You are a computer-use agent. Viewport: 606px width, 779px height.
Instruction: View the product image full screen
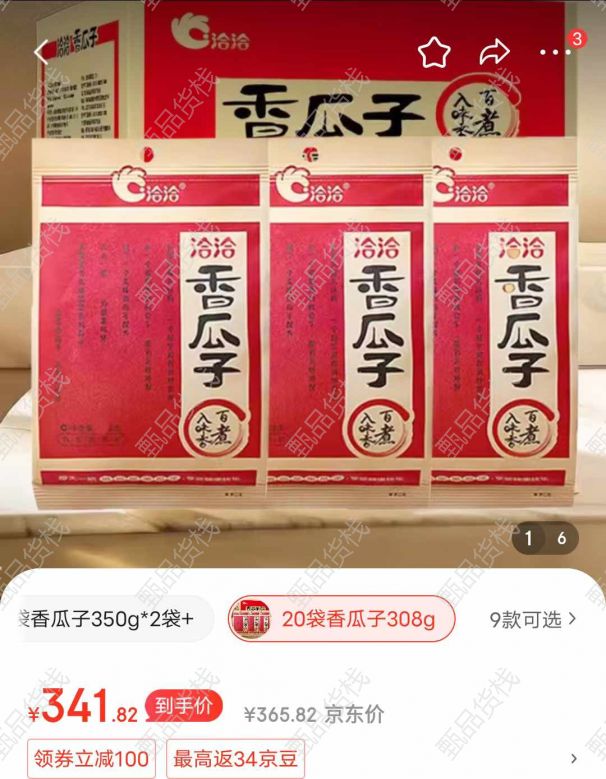tap(303, 320)
